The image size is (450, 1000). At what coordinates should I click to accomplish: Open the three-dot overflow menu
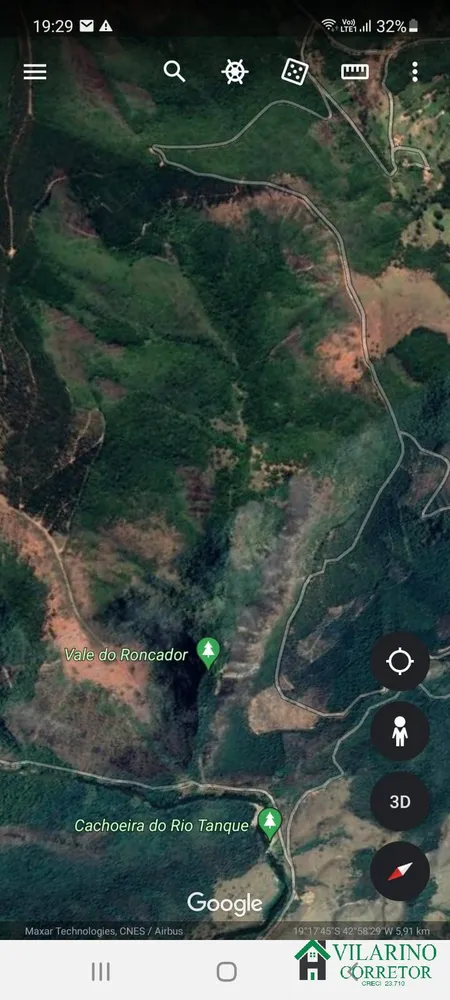coord(415,71)
